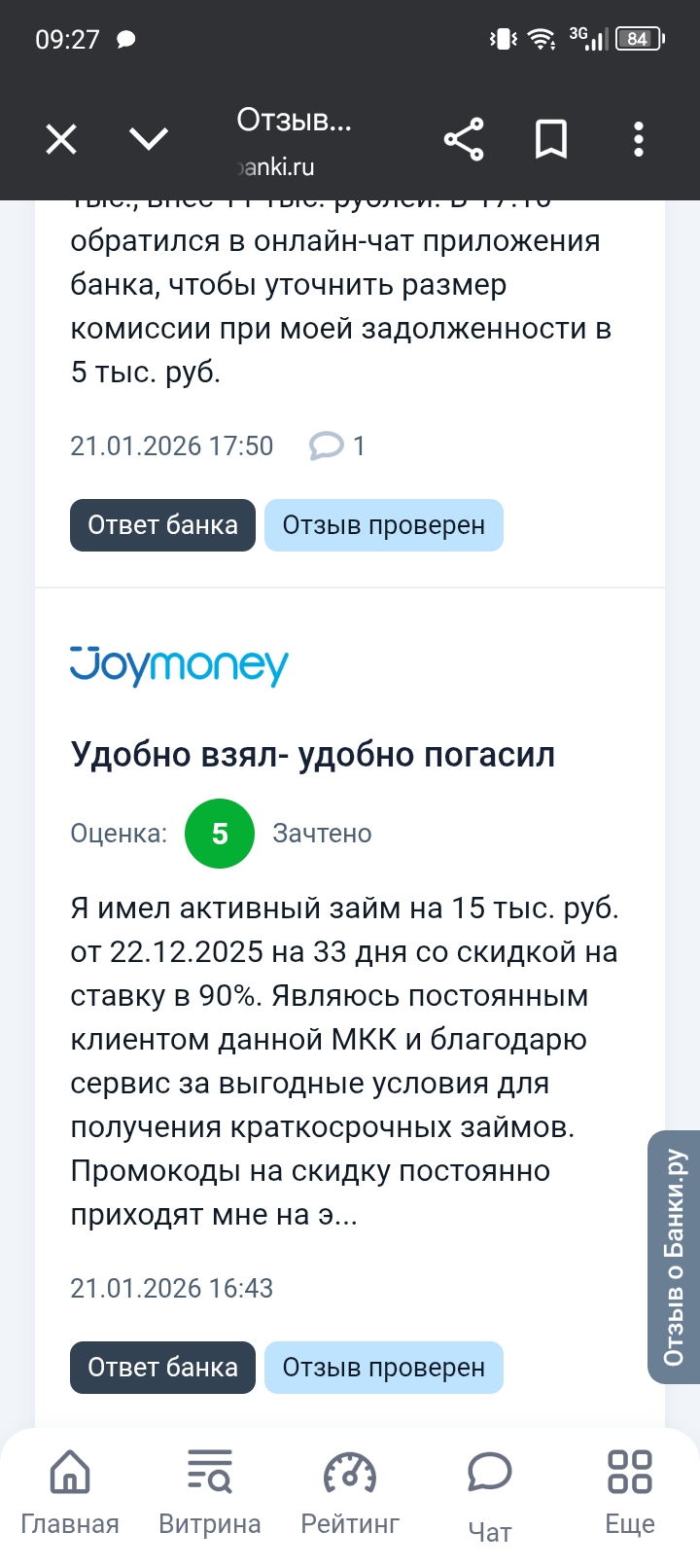Image resolution: width=700 pixels, height=1568 pixels.
Task: Switch to the Чат tab
Action: (490, 1492)
